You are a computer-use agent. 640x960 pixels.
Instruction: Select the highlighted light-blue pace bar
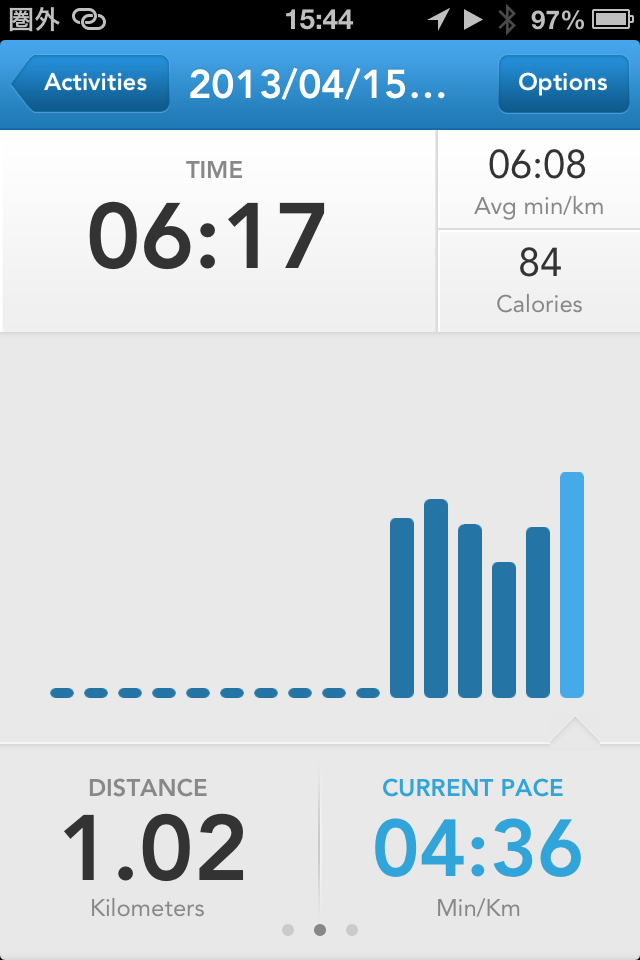click(572, 585)
